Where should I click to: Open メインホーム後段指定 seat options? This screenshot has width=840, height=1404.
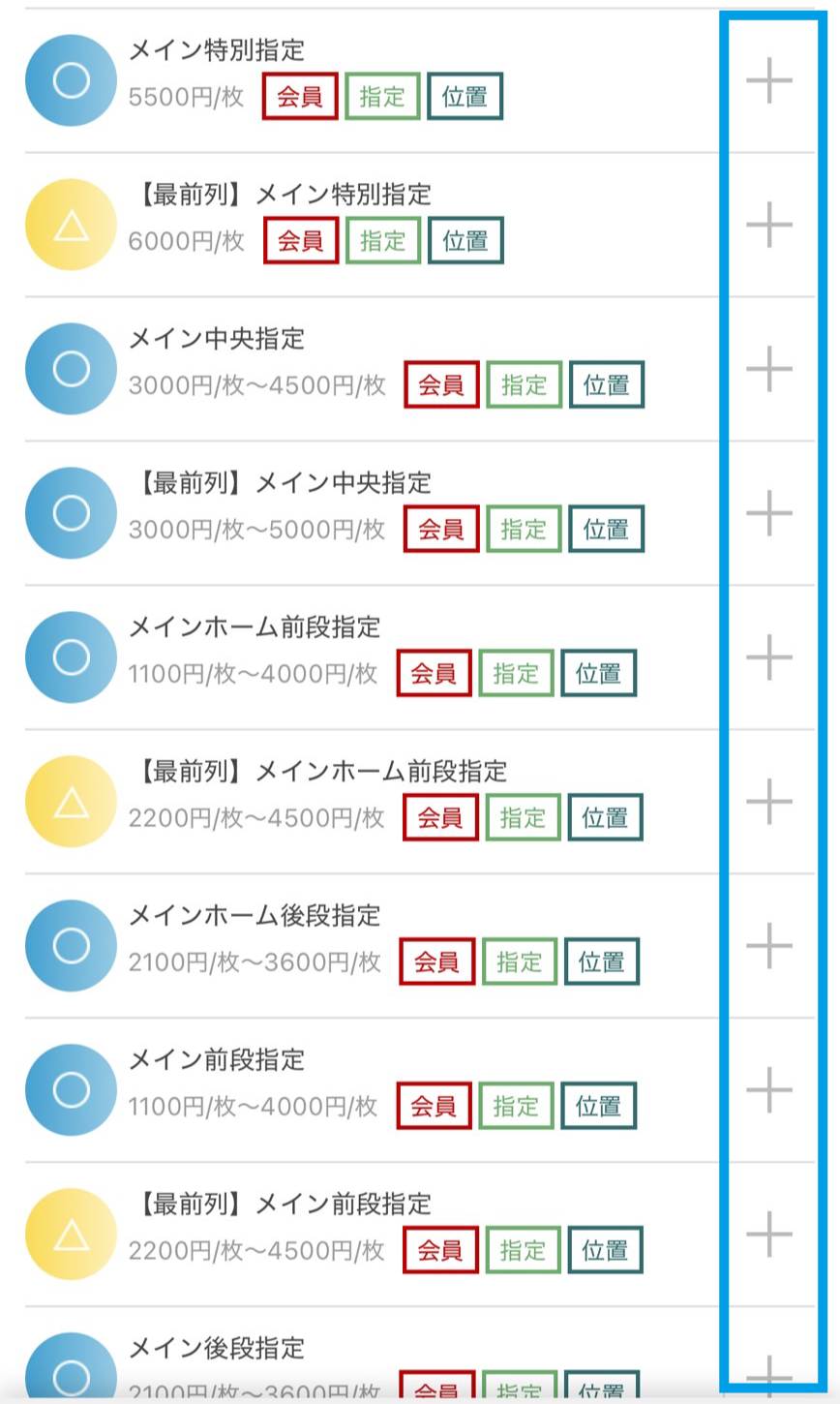coord(769,946)
